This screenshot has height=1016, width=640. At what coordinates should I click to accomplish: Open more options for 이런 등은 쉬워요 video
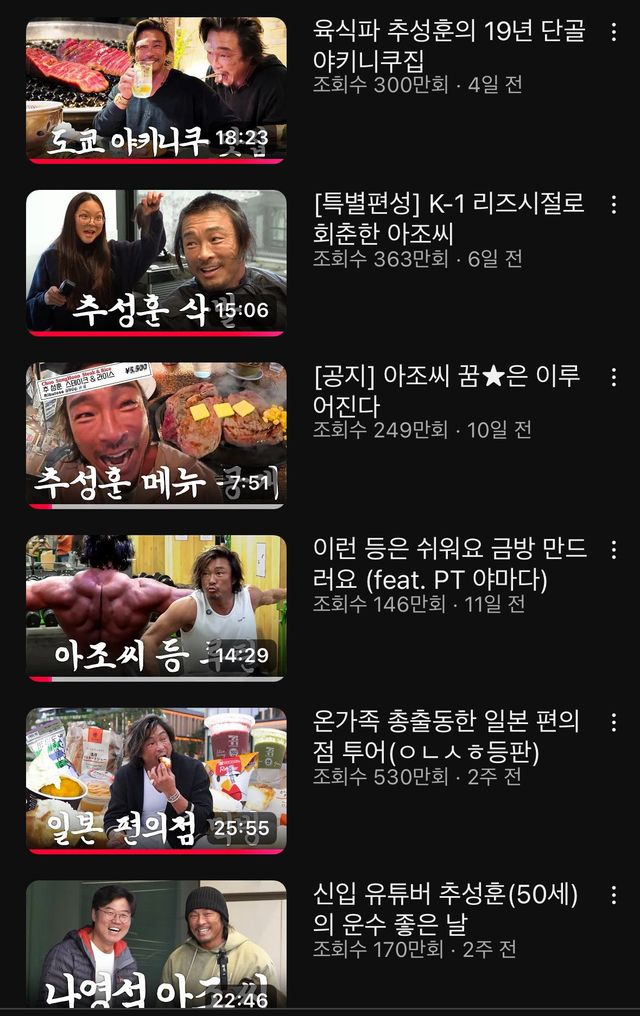[613, 550]
